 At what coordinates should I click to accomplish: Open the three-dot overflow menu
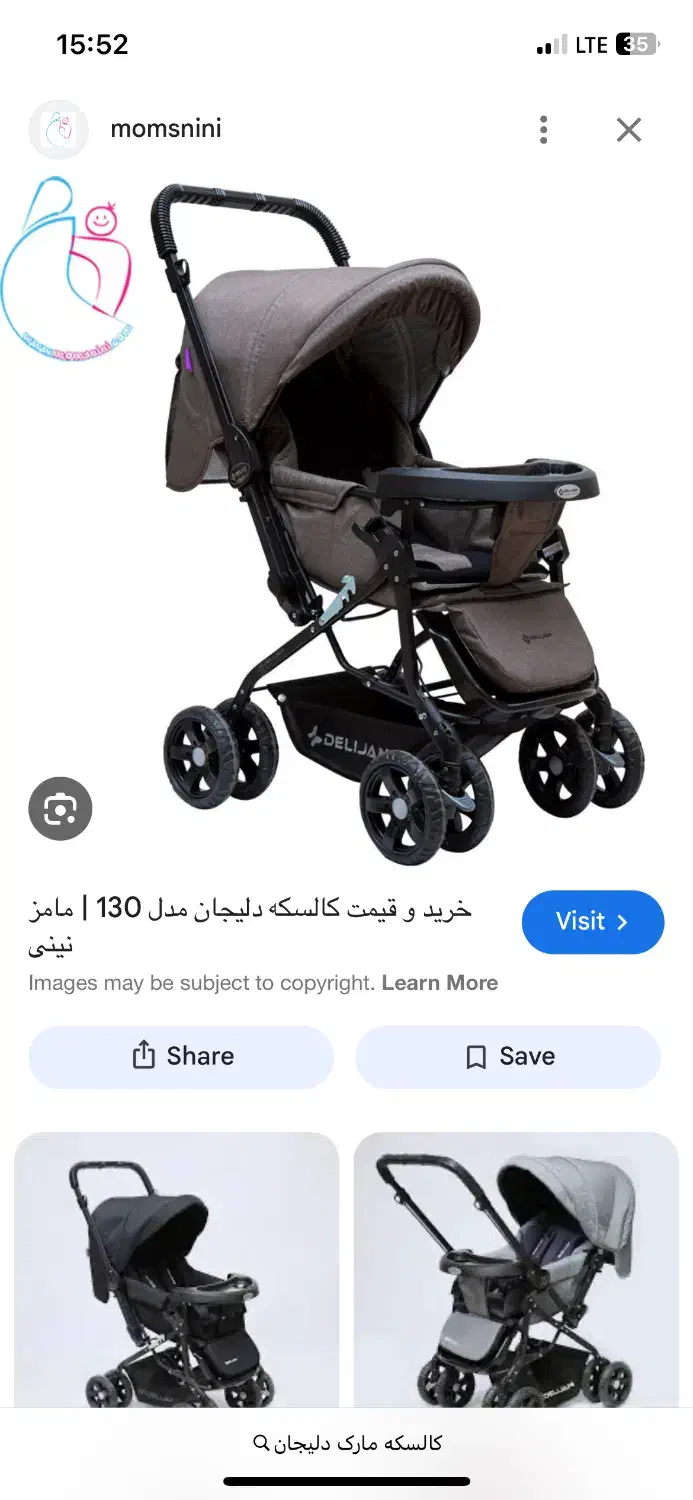coord(543,129)
